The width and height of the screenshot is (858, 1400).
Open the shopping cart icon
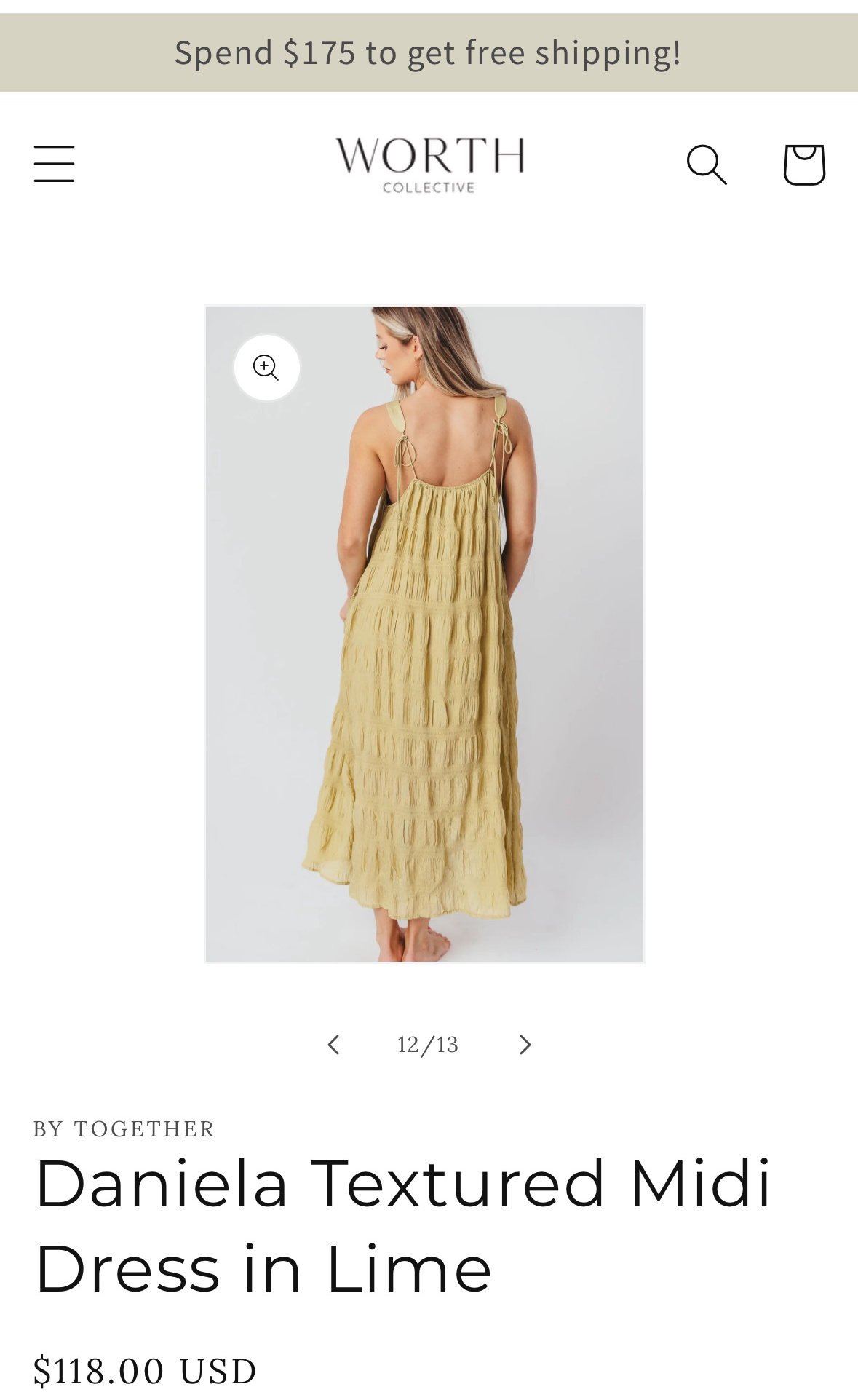tap(803, 164)
